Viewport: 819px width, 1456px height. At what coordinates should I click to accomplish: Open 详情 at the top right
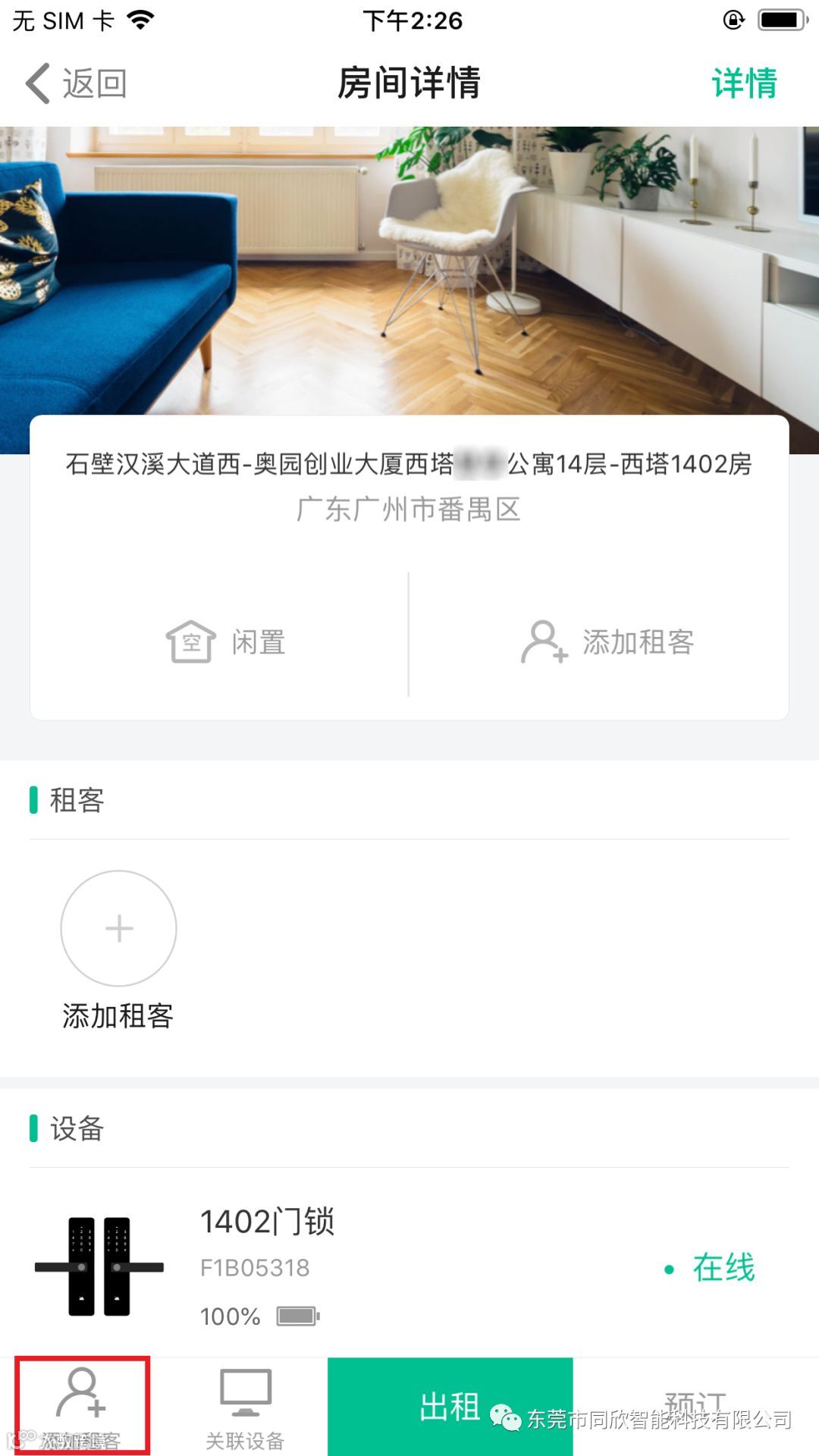tap(744, 83)
